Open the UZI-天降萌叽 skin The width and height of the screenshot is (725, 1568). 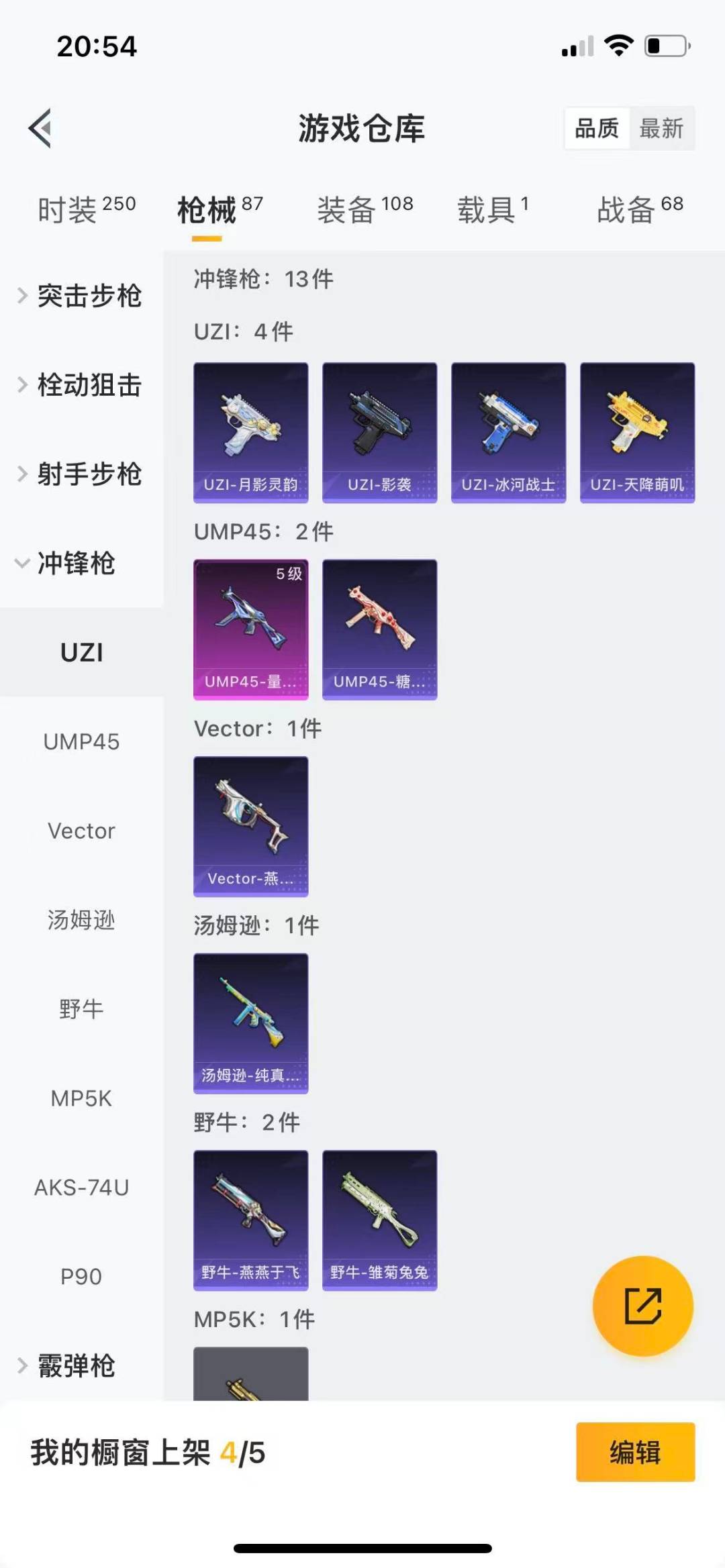637,432
